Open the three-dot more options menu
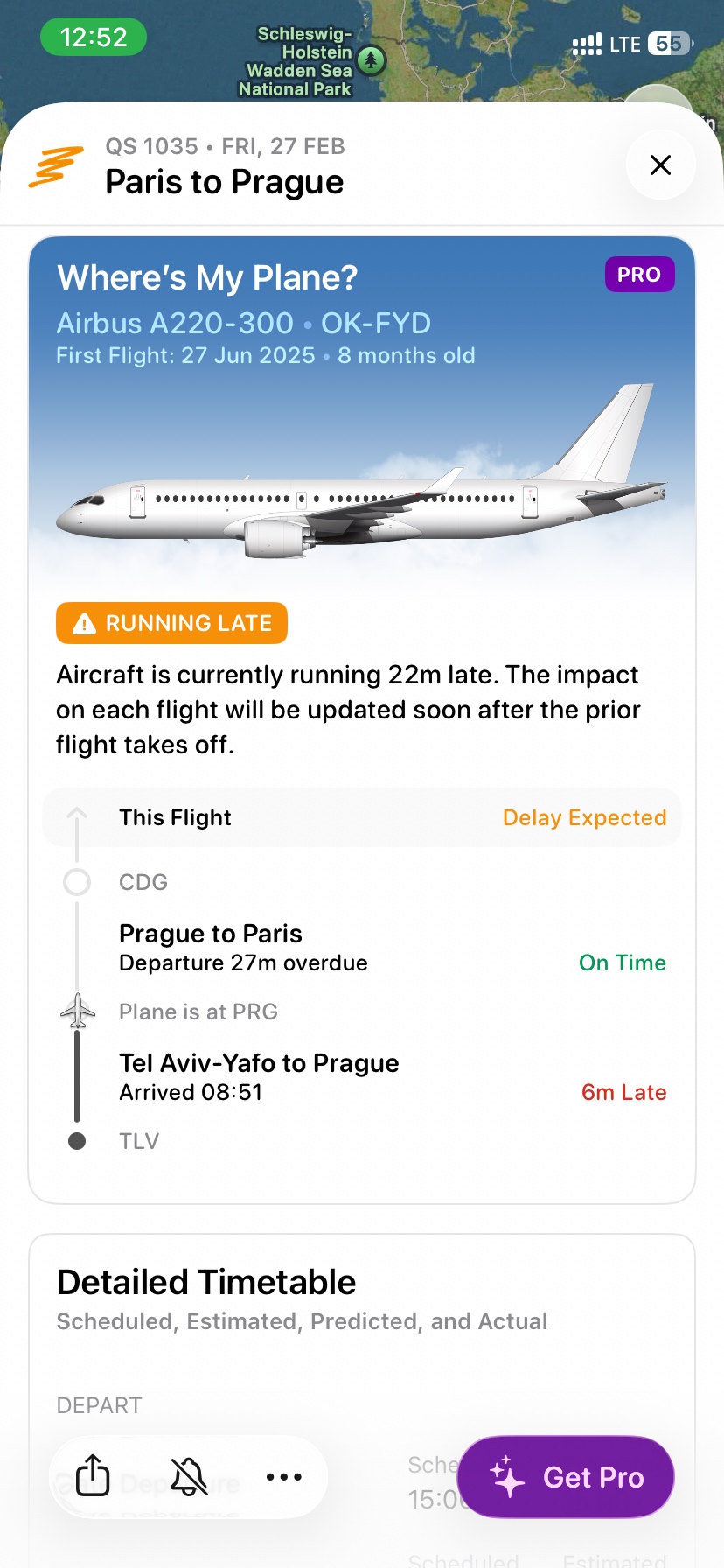Screen dimensions: 724x1568 click(284, 1476)
